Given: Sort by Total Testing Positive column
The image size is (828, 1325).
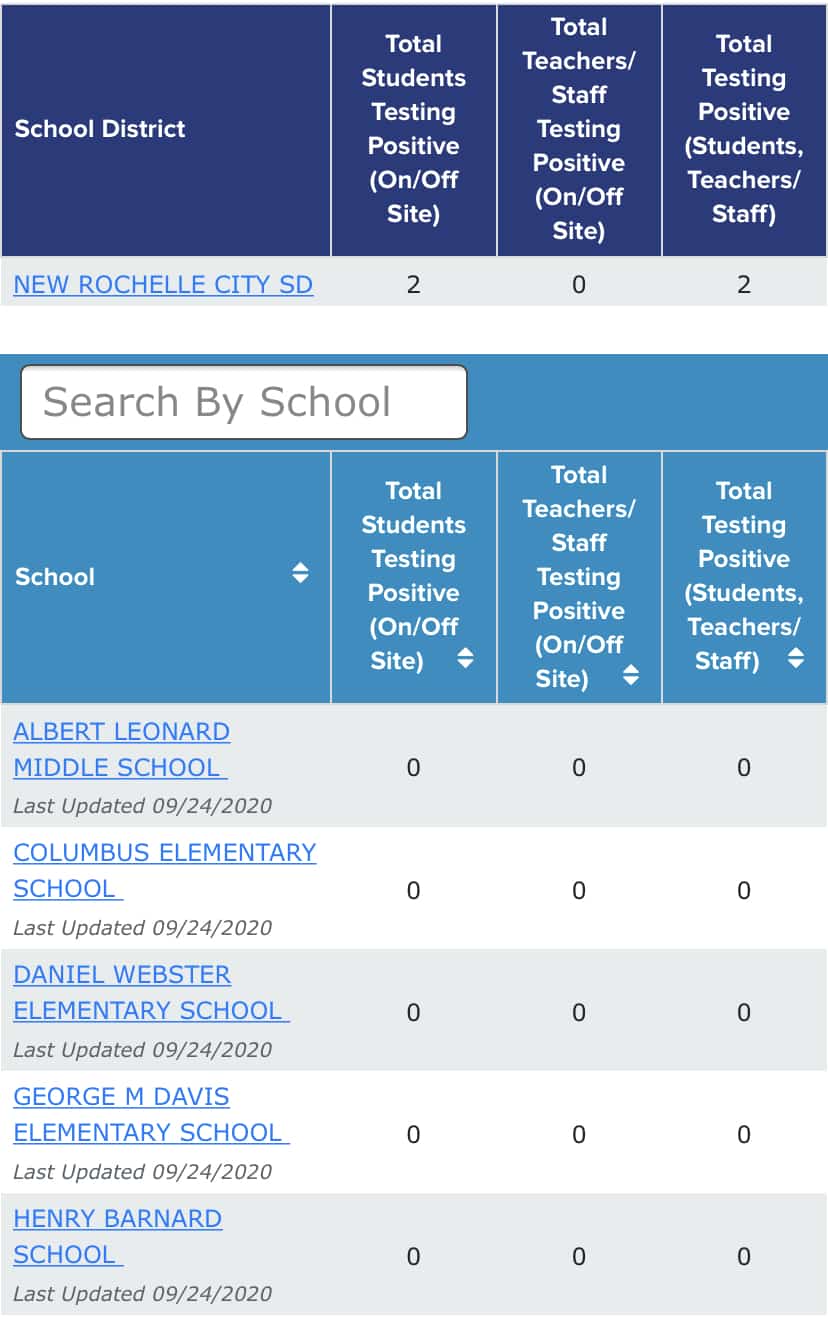Looking at the screenshot, I should (795, 658).
